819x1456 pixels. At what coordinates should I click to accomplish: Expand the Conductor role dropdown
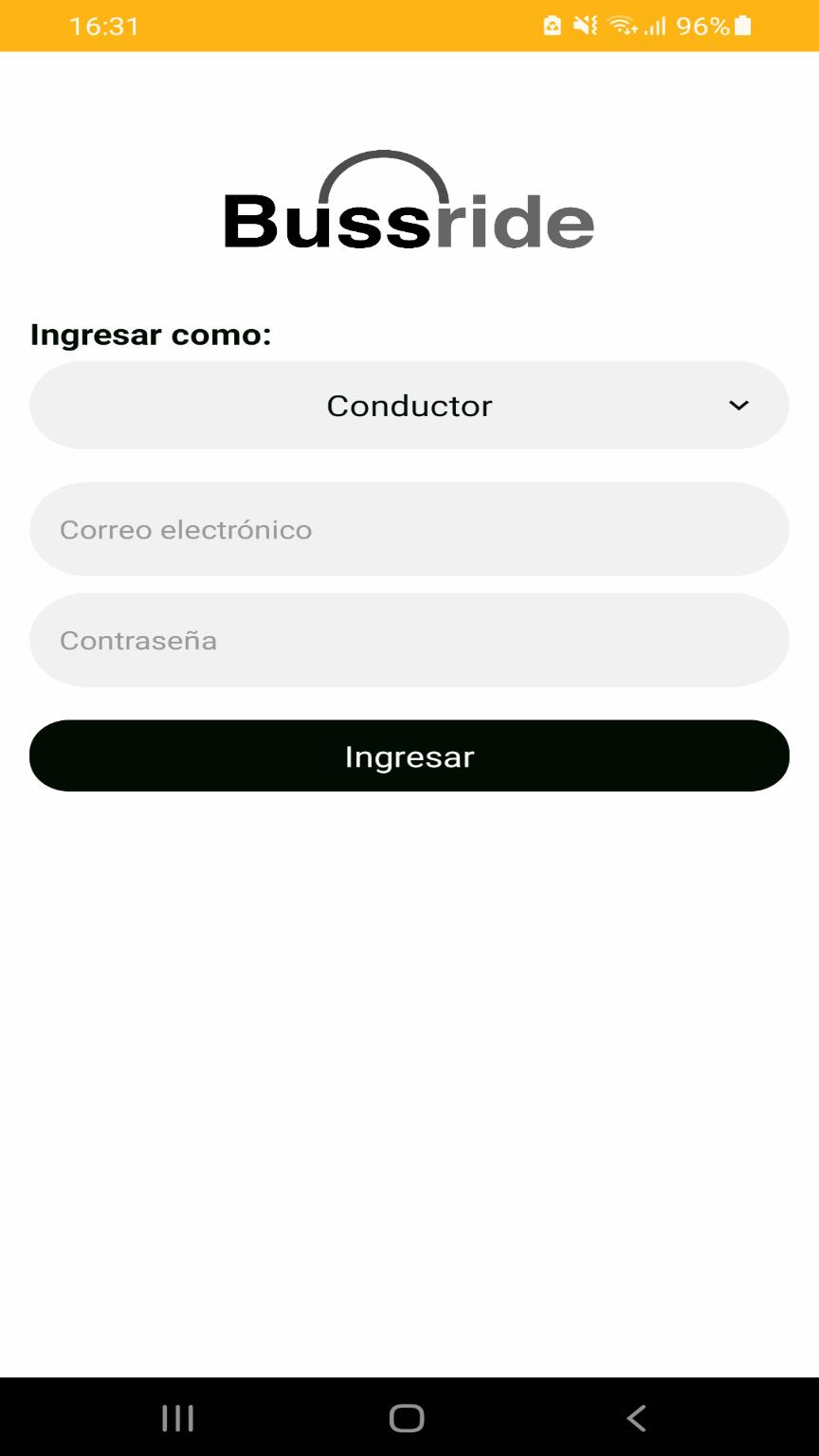409,405
